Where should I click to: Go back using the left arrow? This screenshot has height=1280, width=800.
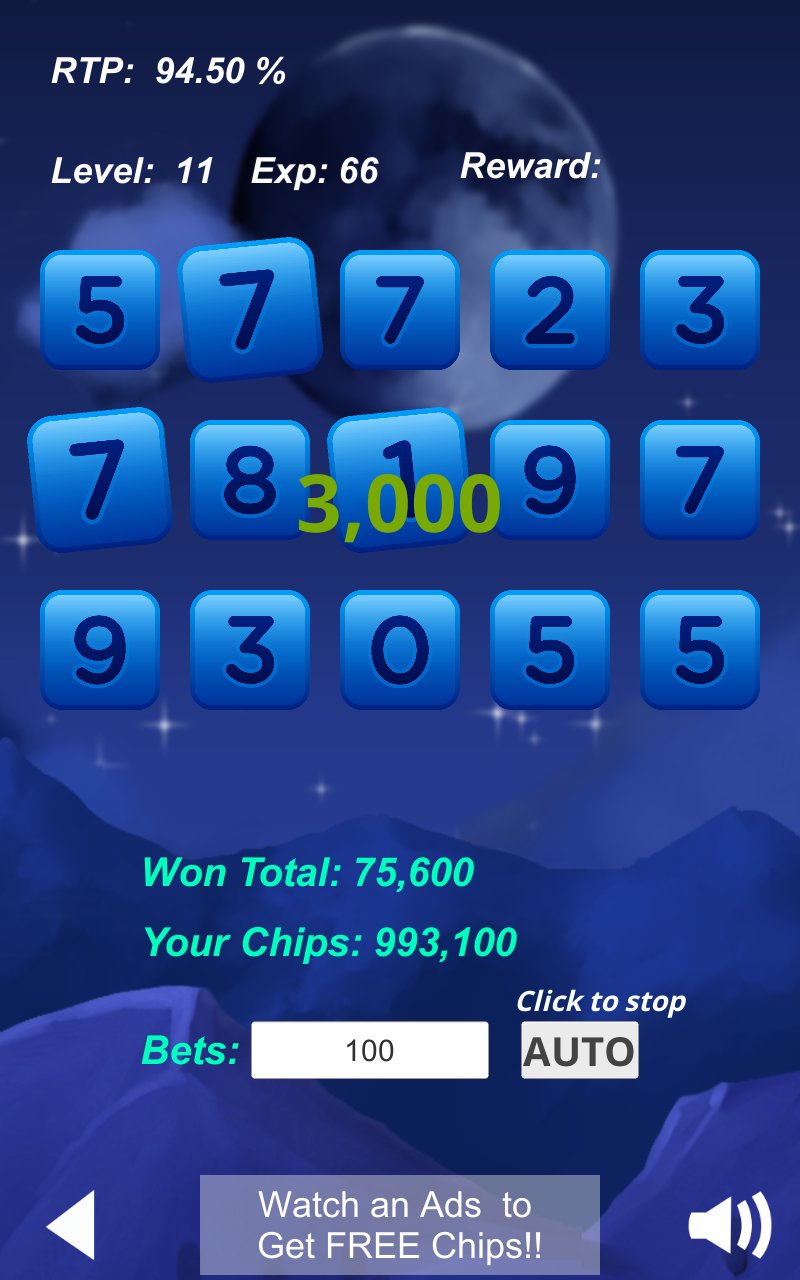[x=71, y=1224]
